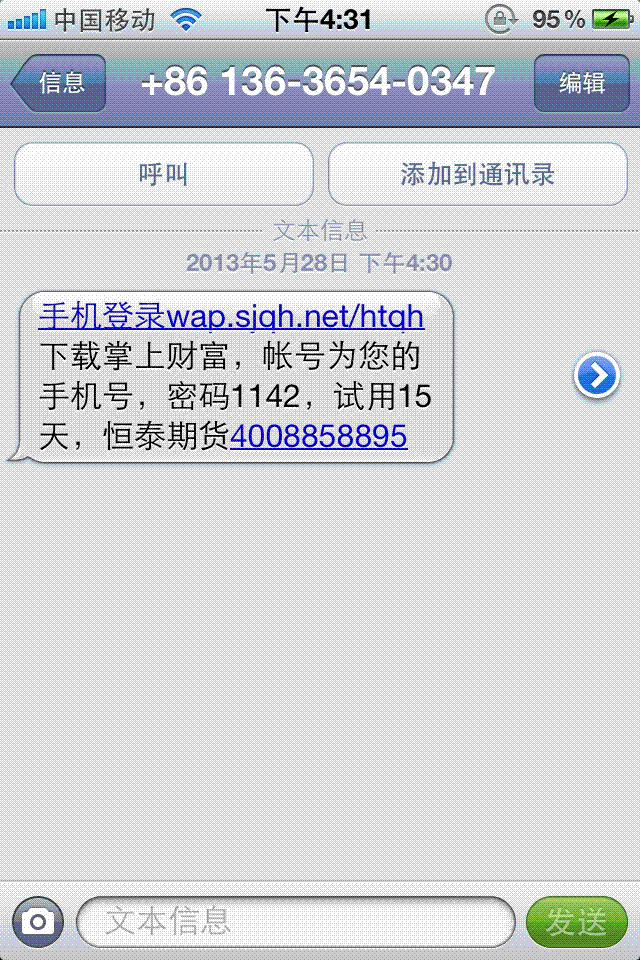Open the blue arrow next to the message
The height and width of the screenshot is (960, 641).
coord(597,376)
